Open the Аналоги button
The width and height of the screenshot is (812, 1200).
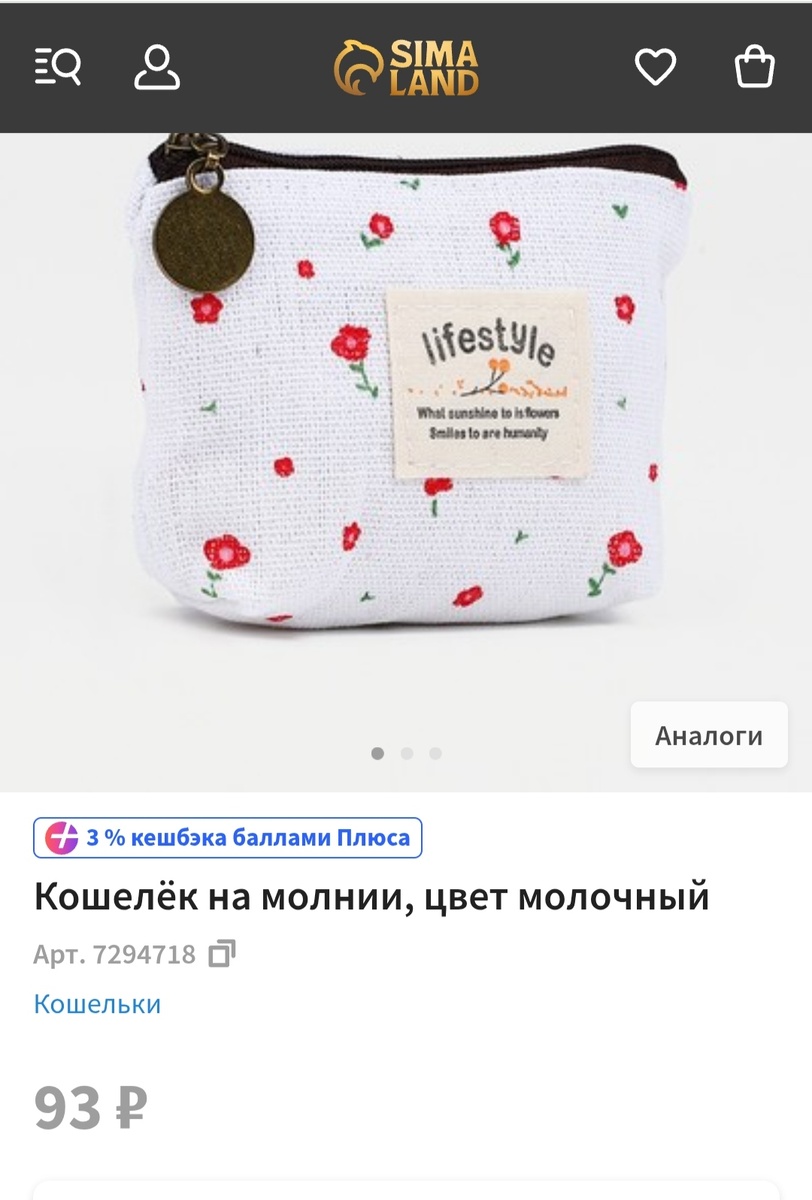pyautogui.click(x=708, y=734)
